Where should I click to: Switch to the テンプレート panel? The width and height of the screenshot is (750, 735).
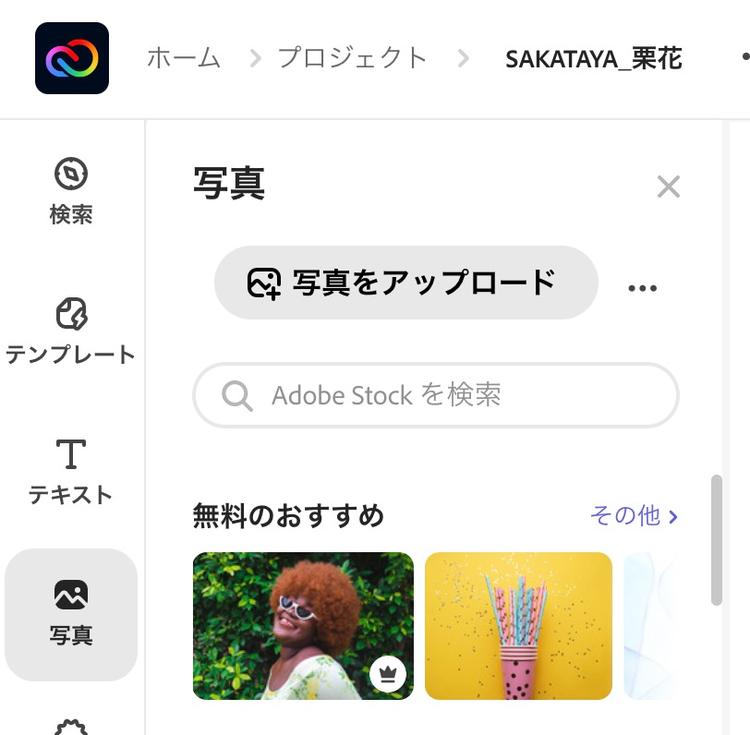tap(71, 330)
